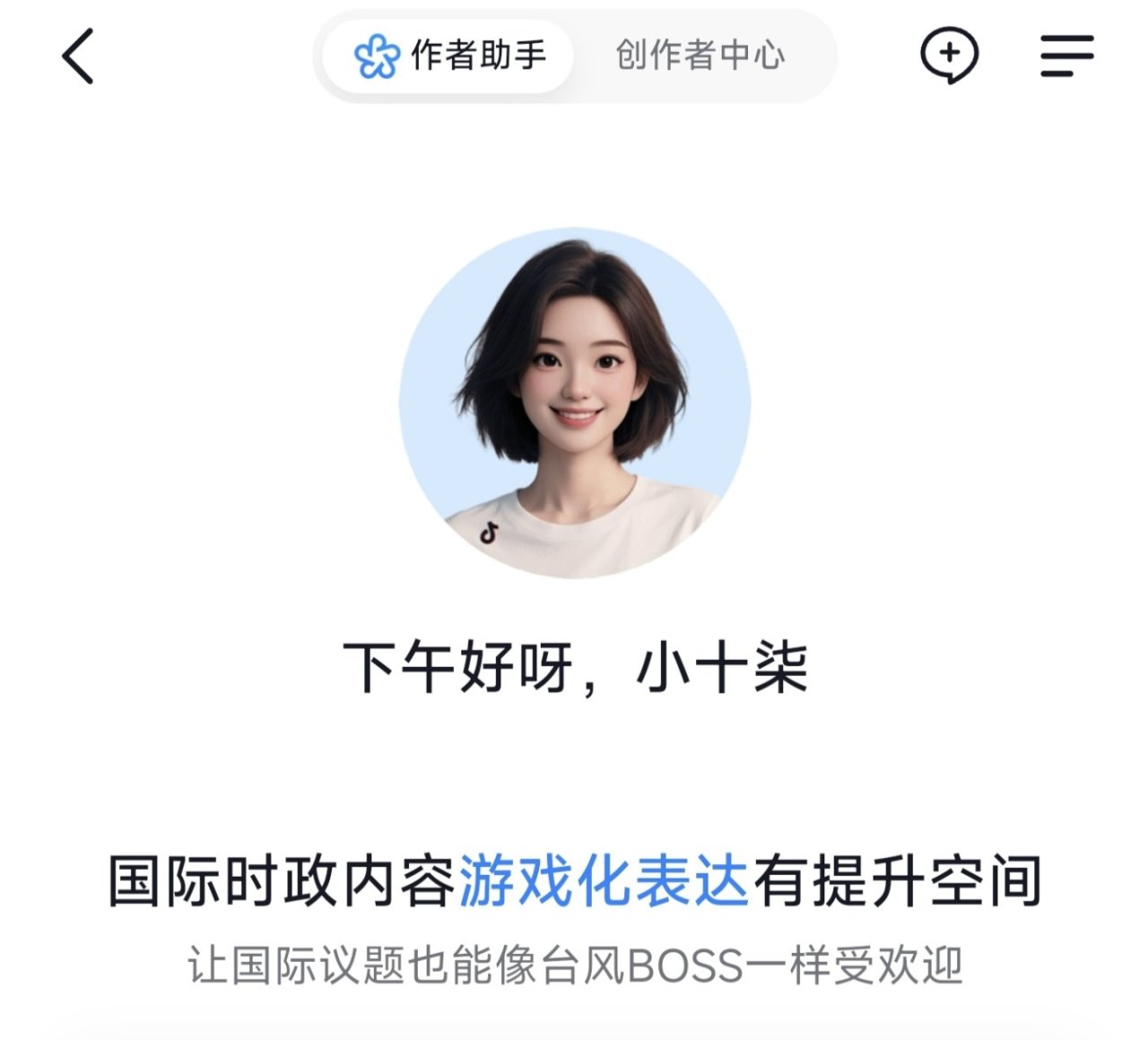Screen dimensions: 1148x1040
Task: Start a new chat with plus bubble icon
Action: coord(949,56)
